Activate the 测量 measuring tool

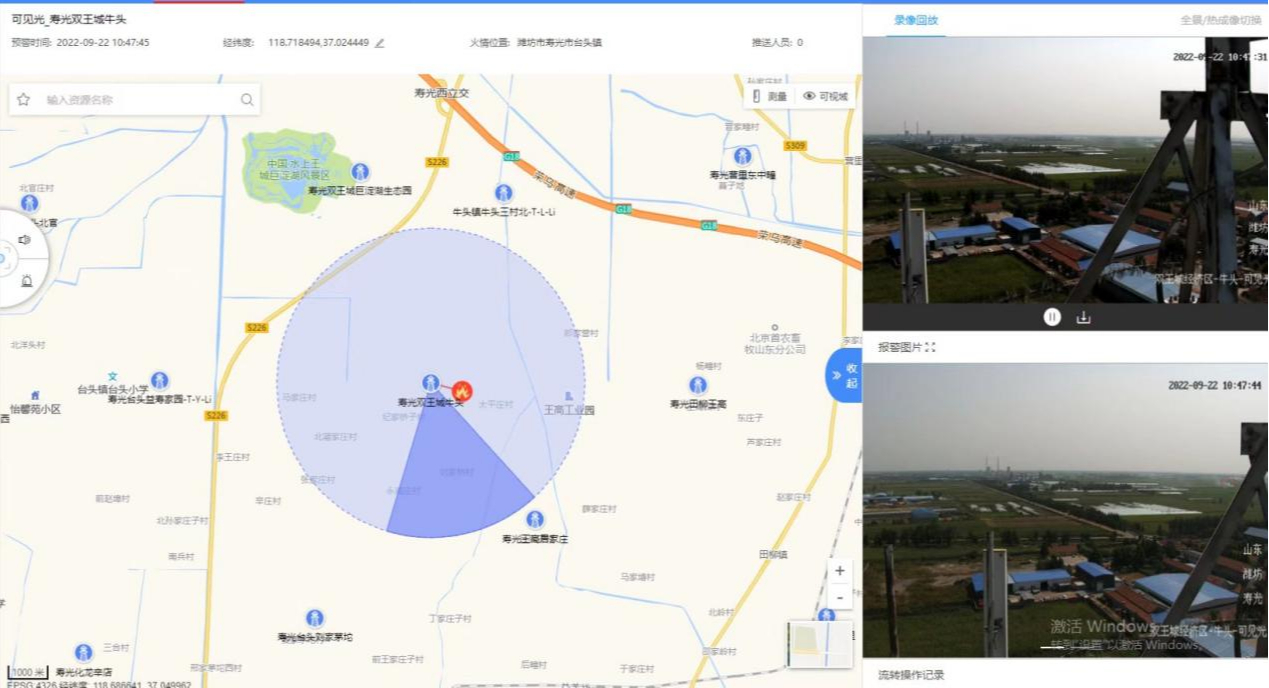pyautogui.click(x=770, y=96)
